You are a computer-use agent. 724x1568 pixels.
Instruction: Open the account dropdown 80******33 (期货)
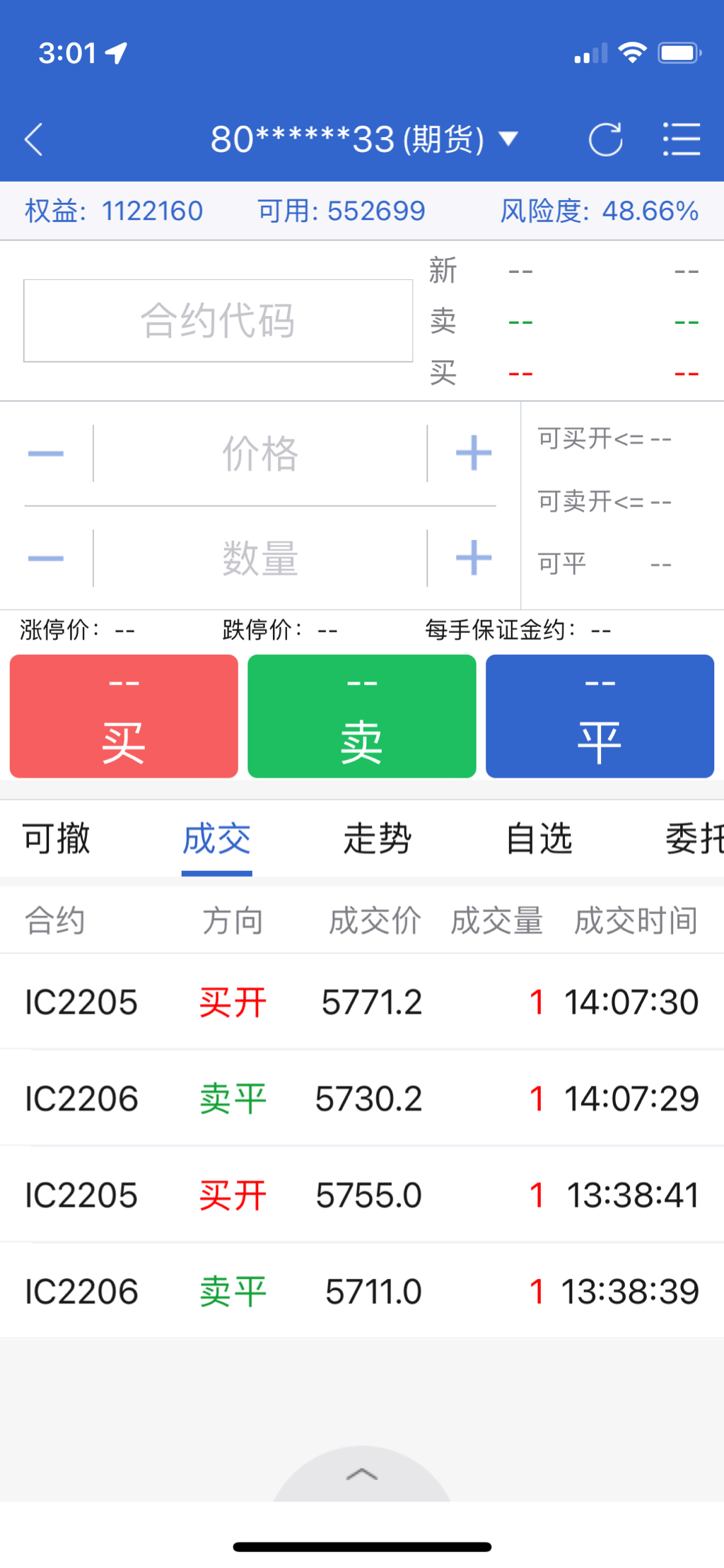(363, 139)
